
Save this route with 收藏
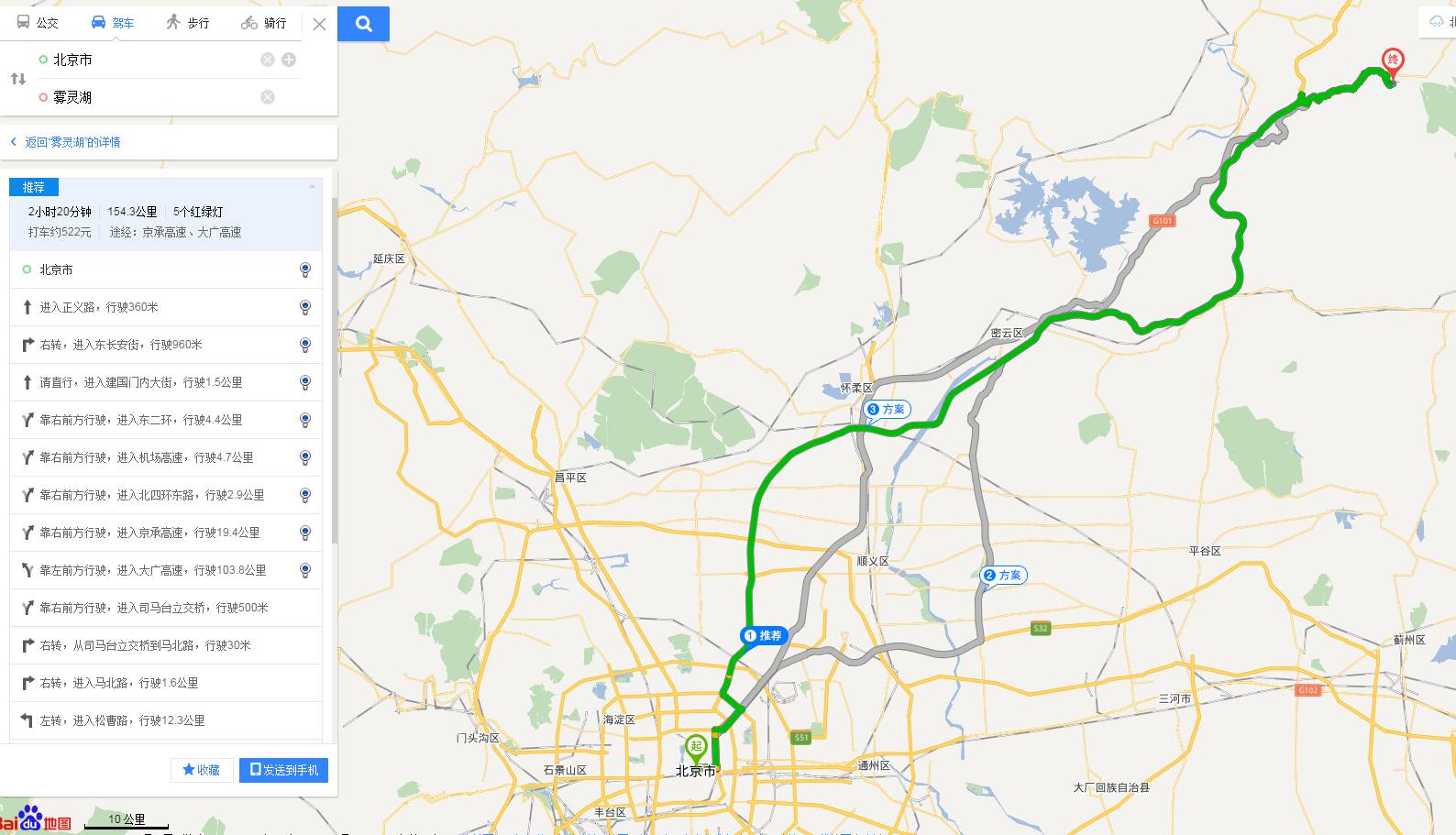[202, 770]
